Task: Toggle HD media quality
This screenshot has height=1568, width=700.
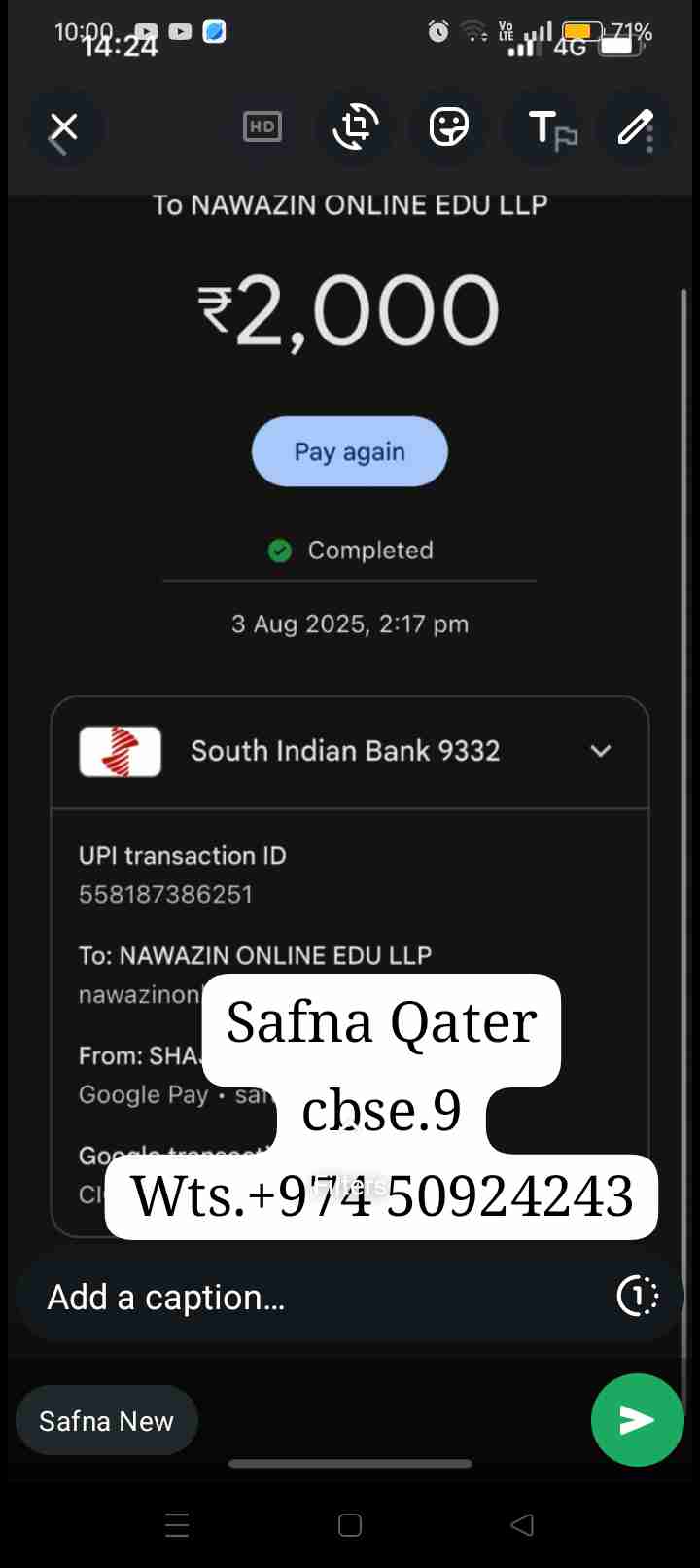Action: click(x=262, y=126)
